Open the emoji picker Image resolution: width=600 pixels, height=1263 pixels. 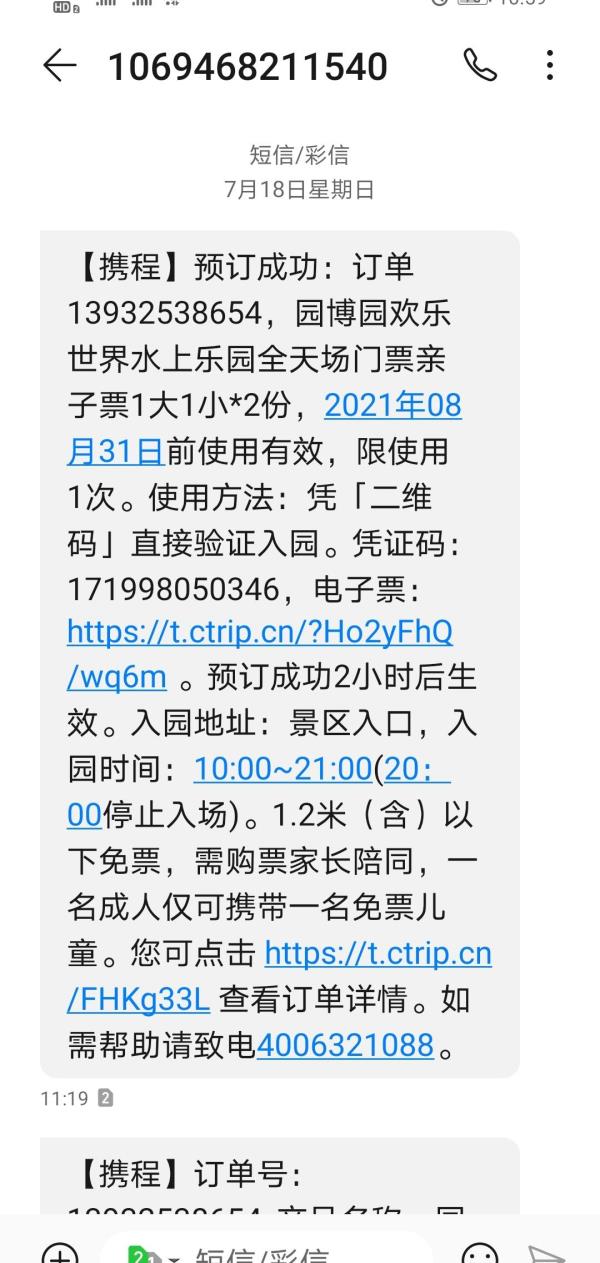coord(481,1252)
